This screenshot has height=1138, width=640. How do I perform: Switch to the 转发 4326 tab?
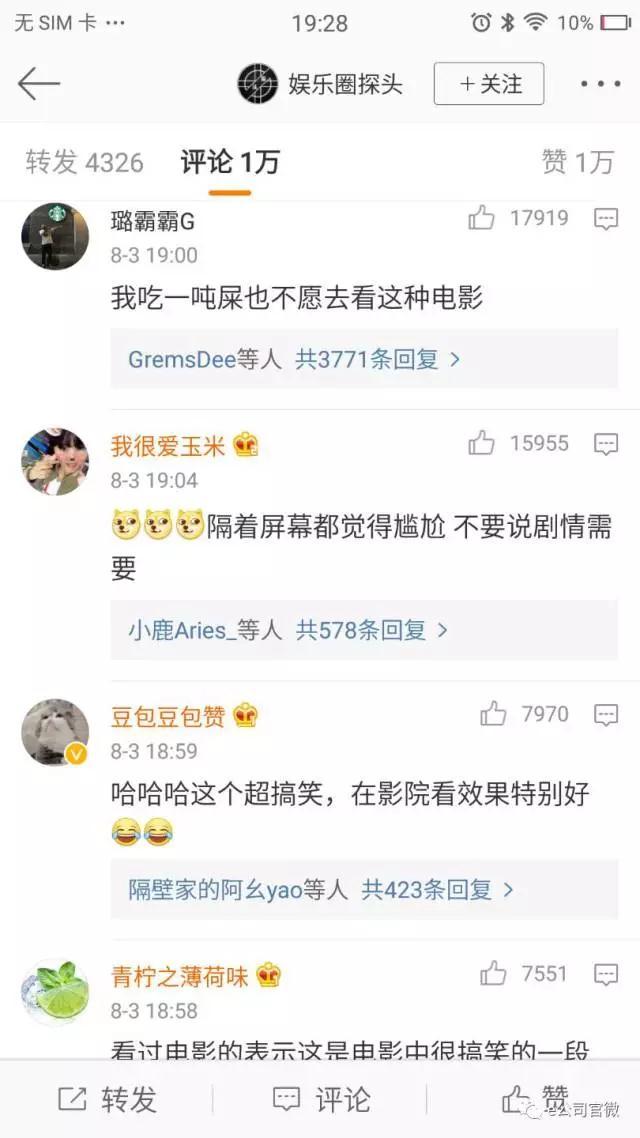[84, 162]
